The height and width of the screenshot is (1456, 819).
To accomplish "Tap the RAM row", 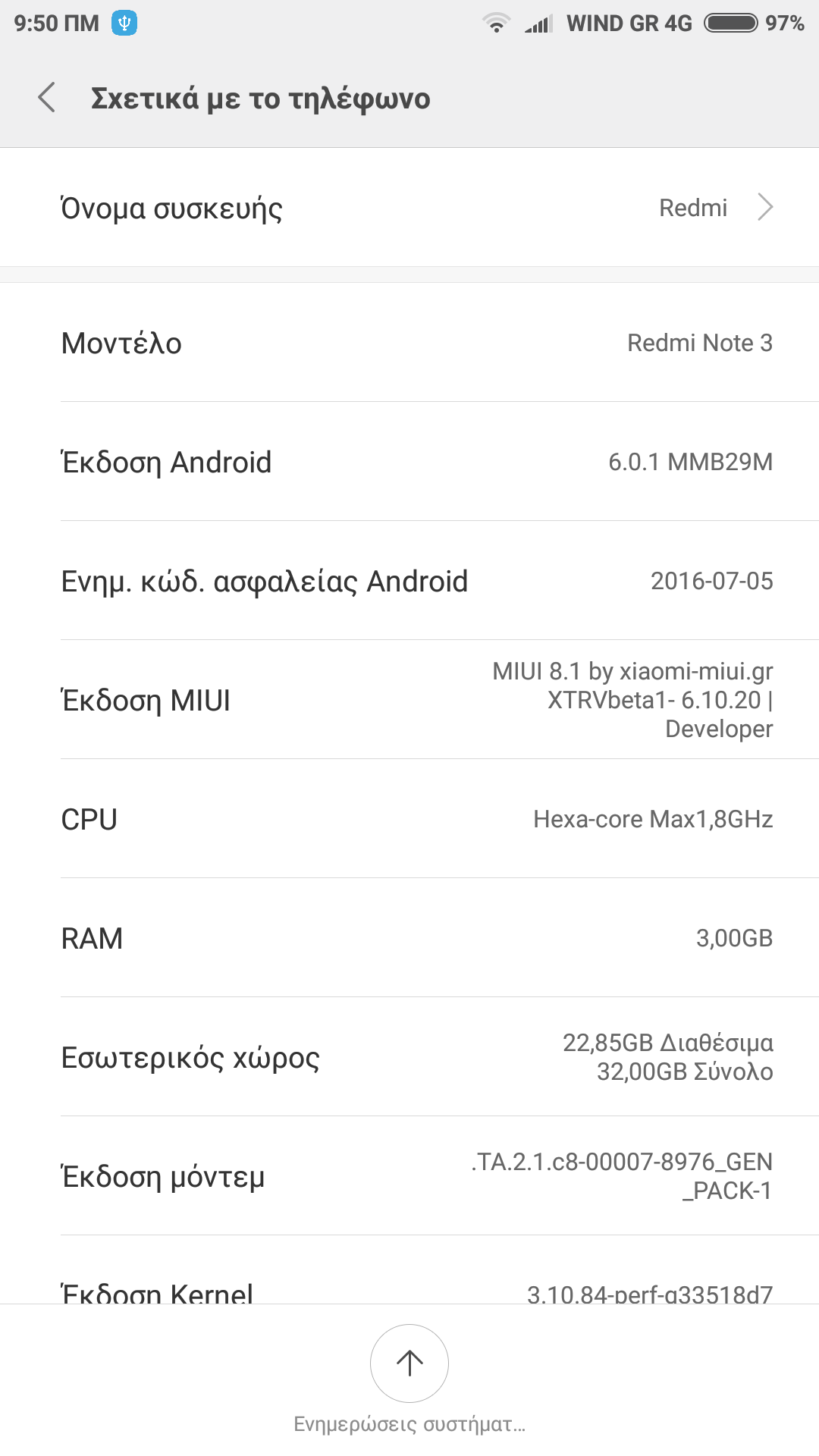I will pos(409,938).
